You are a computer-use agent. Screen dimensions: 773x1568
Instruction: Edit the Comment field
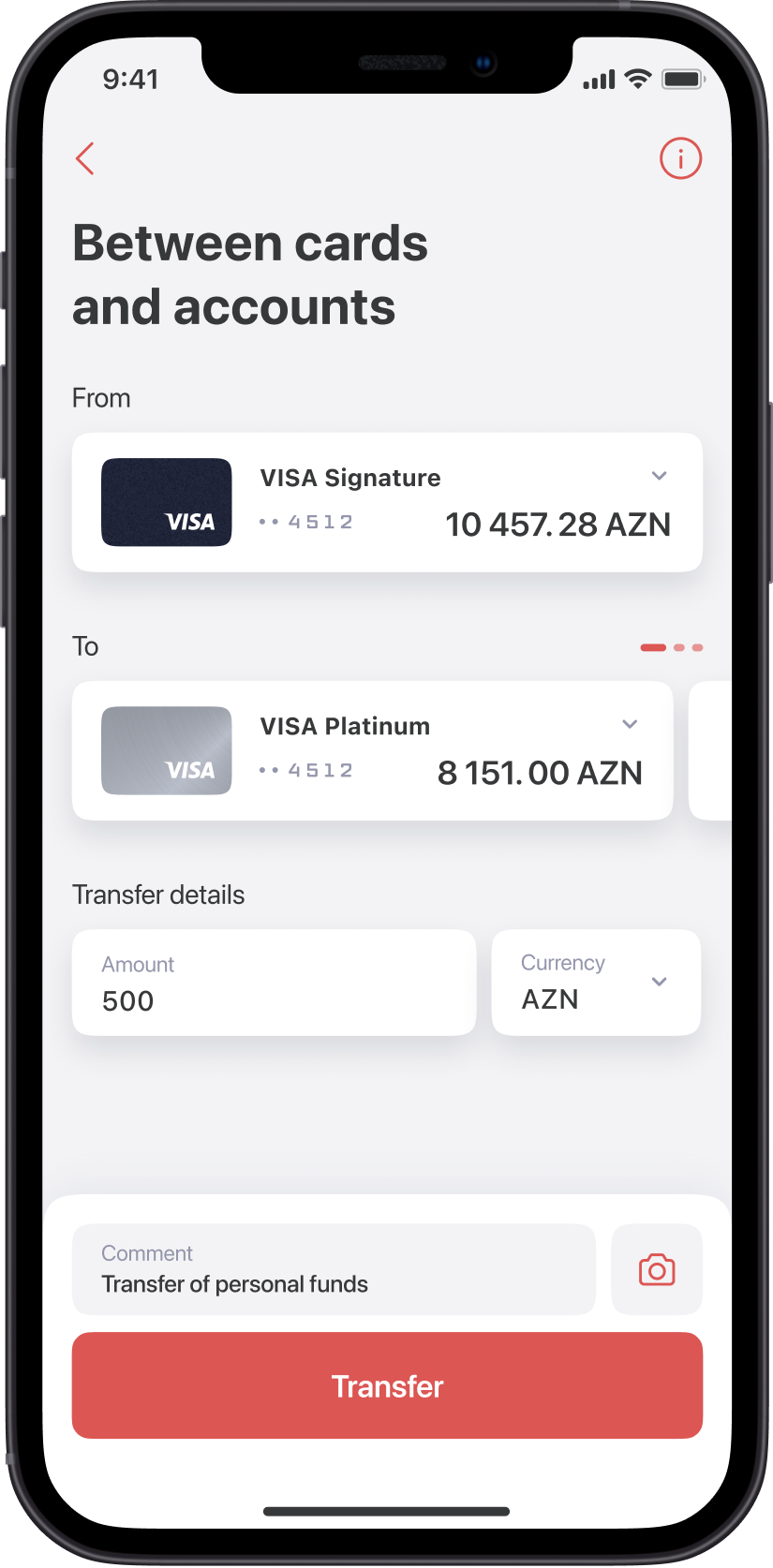(334, 1269)
